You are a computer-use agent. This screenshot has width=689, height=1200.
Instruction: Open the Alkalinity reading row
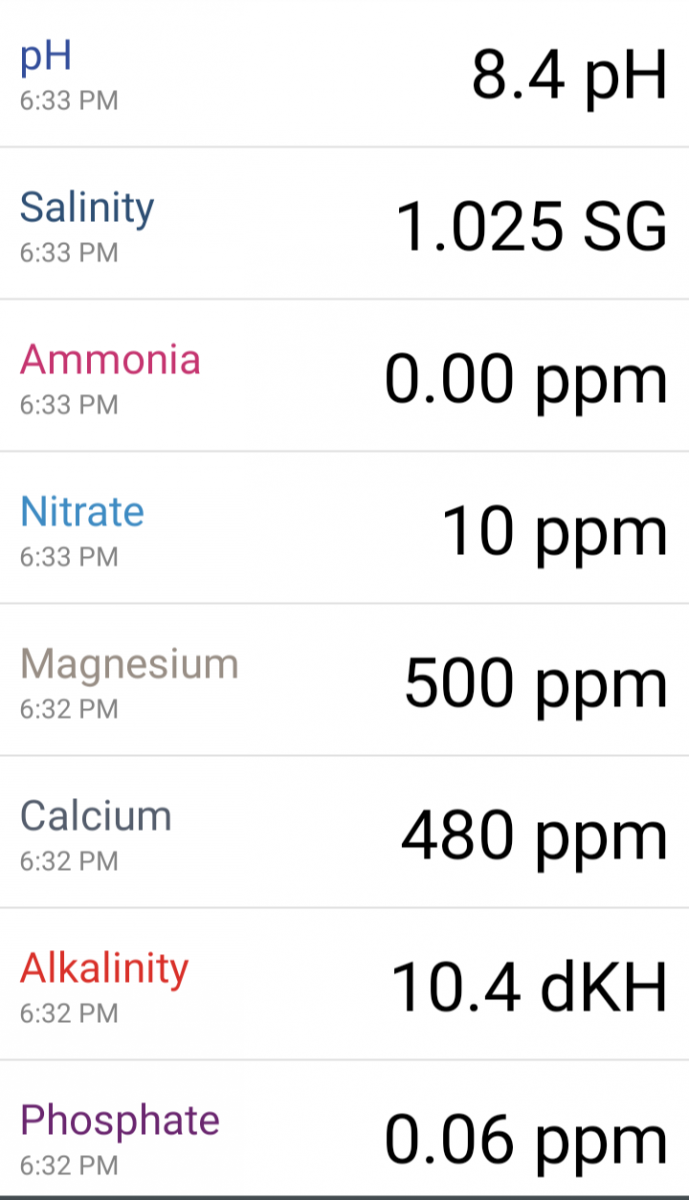(x=344, y=984)
